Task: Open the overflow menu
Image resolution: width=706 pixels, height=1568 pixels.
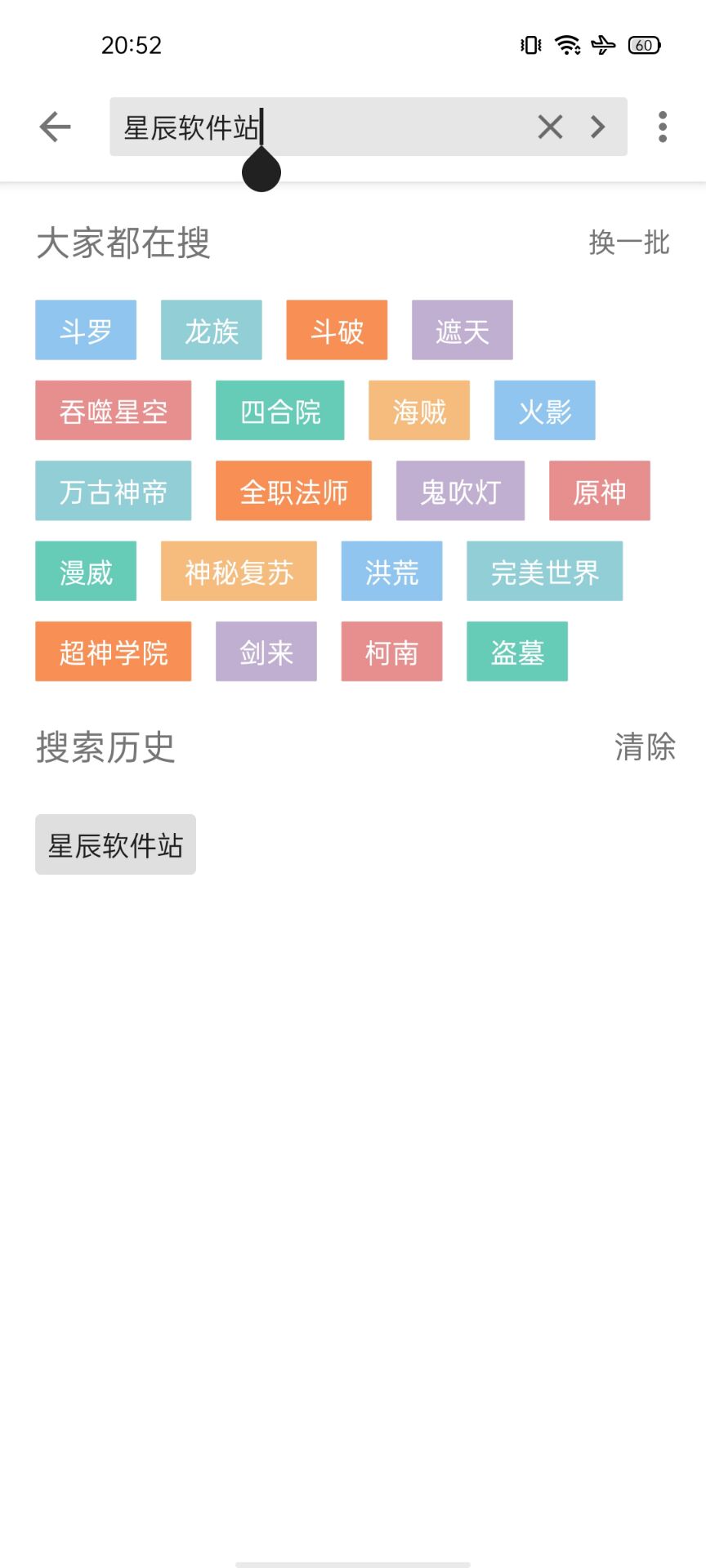Action: point(663,127)
